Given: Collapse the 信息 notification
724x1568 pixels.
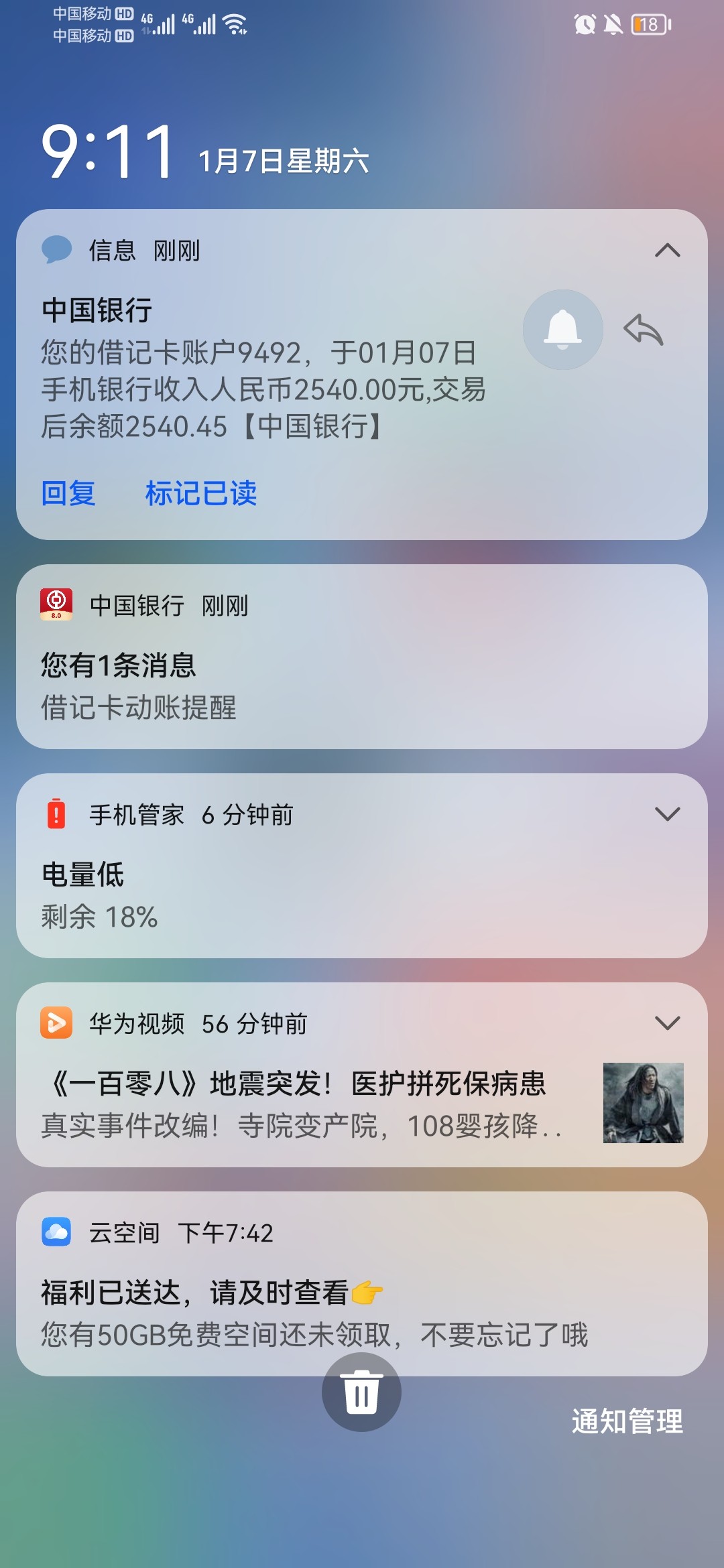Looking at the screenshot, I should click(x=667, y=251).
